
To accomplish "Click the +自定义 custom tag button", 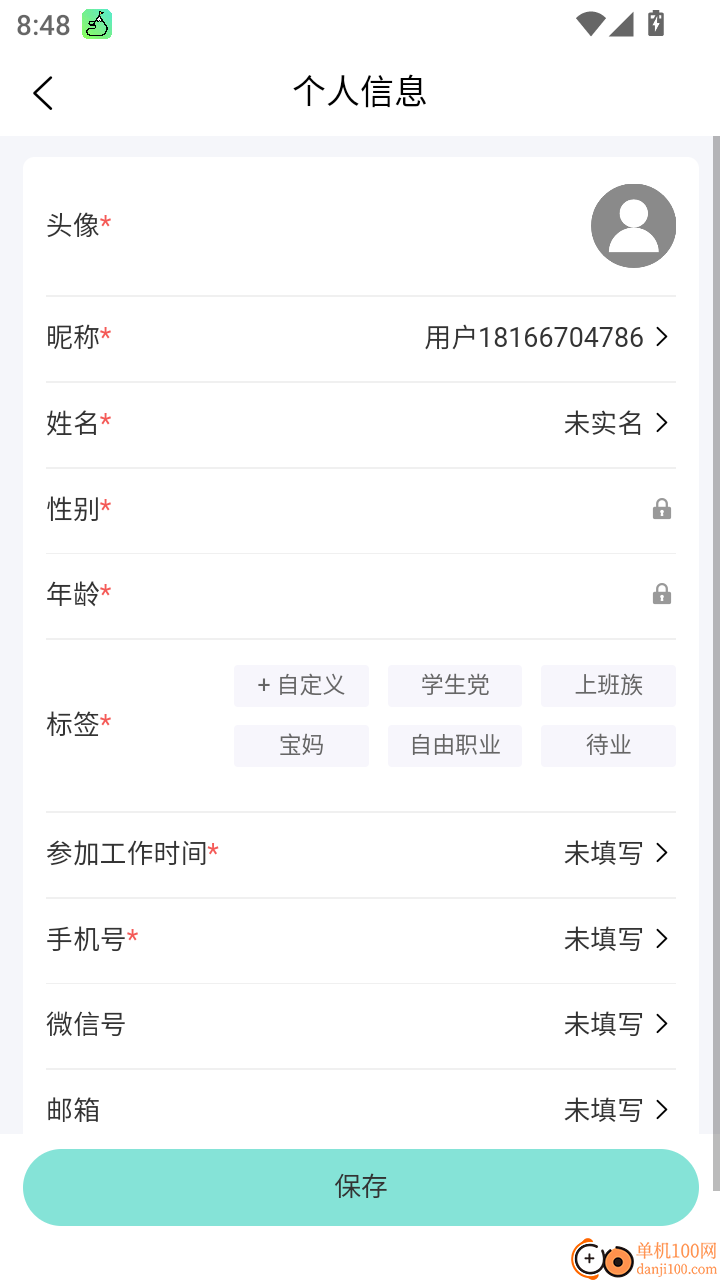I will point(301,685).
